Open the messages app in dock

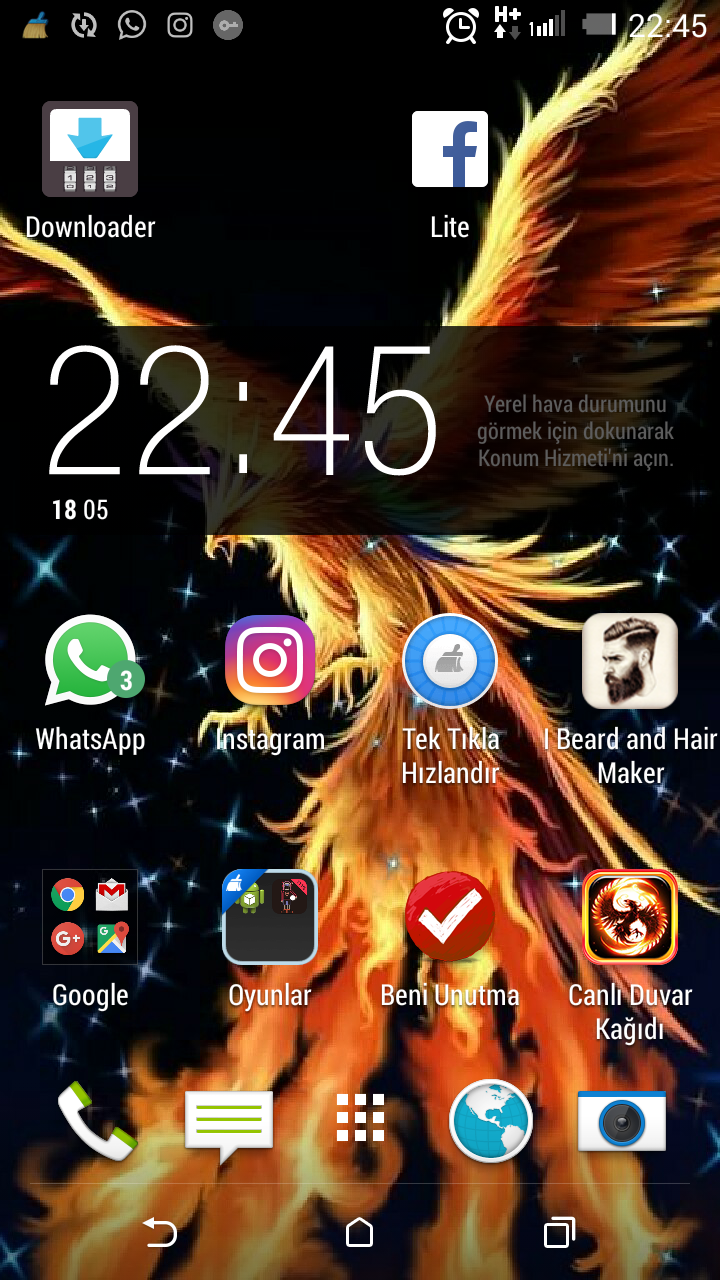point(230,1120)
